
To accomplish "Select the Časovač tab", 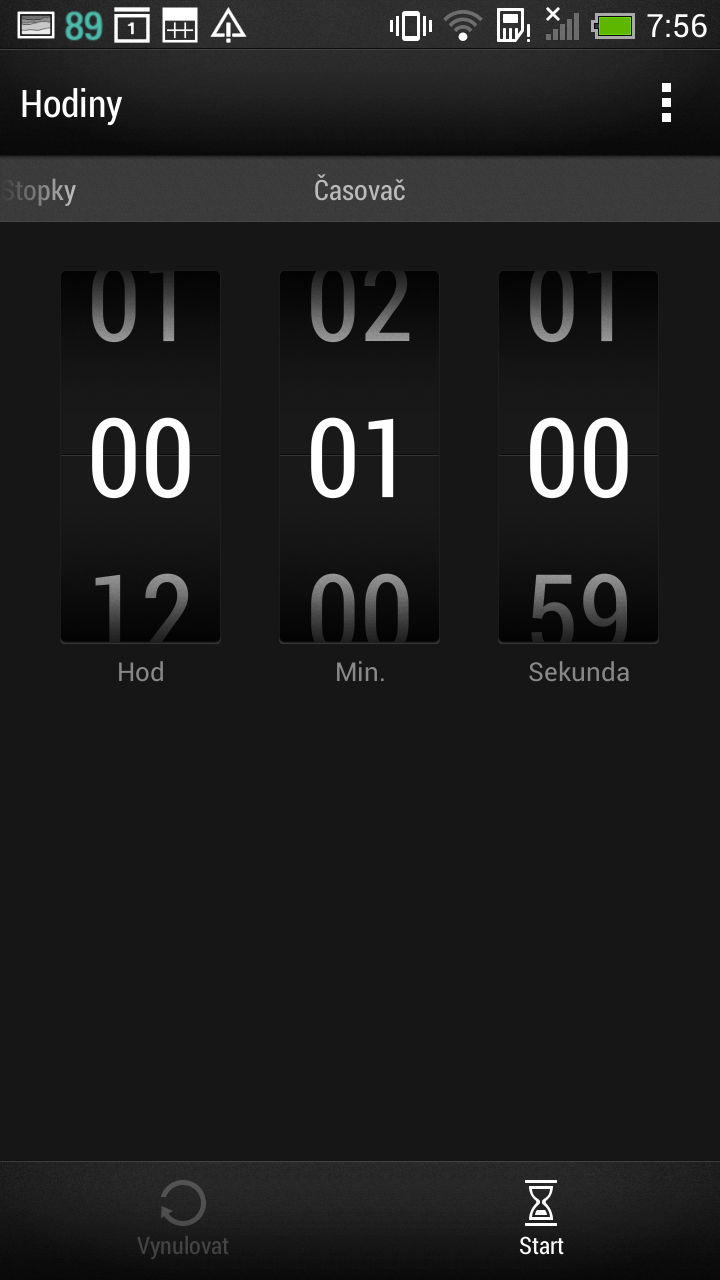I will [x=360, y=190].
